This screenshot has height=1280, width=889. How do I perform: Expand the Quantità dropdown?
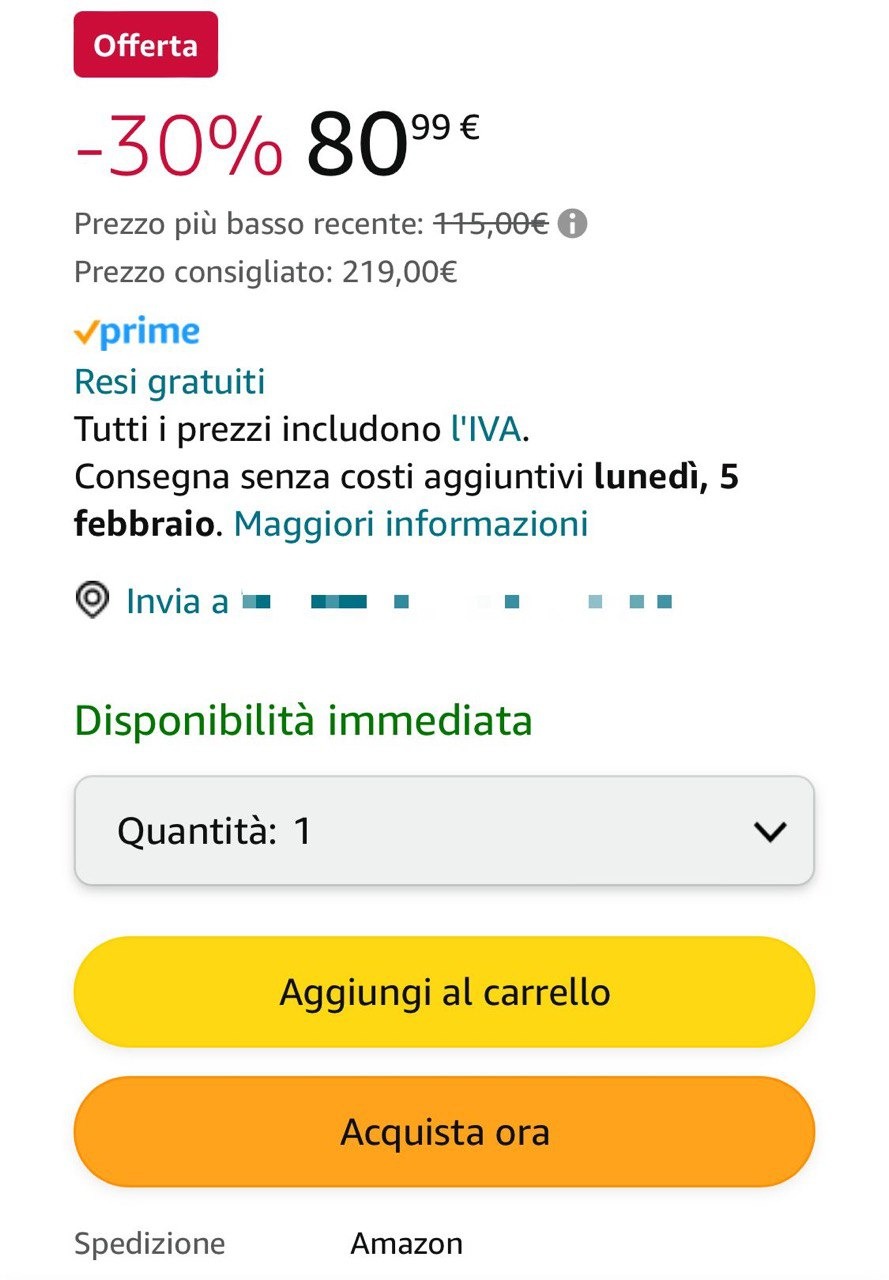[444, 831]
